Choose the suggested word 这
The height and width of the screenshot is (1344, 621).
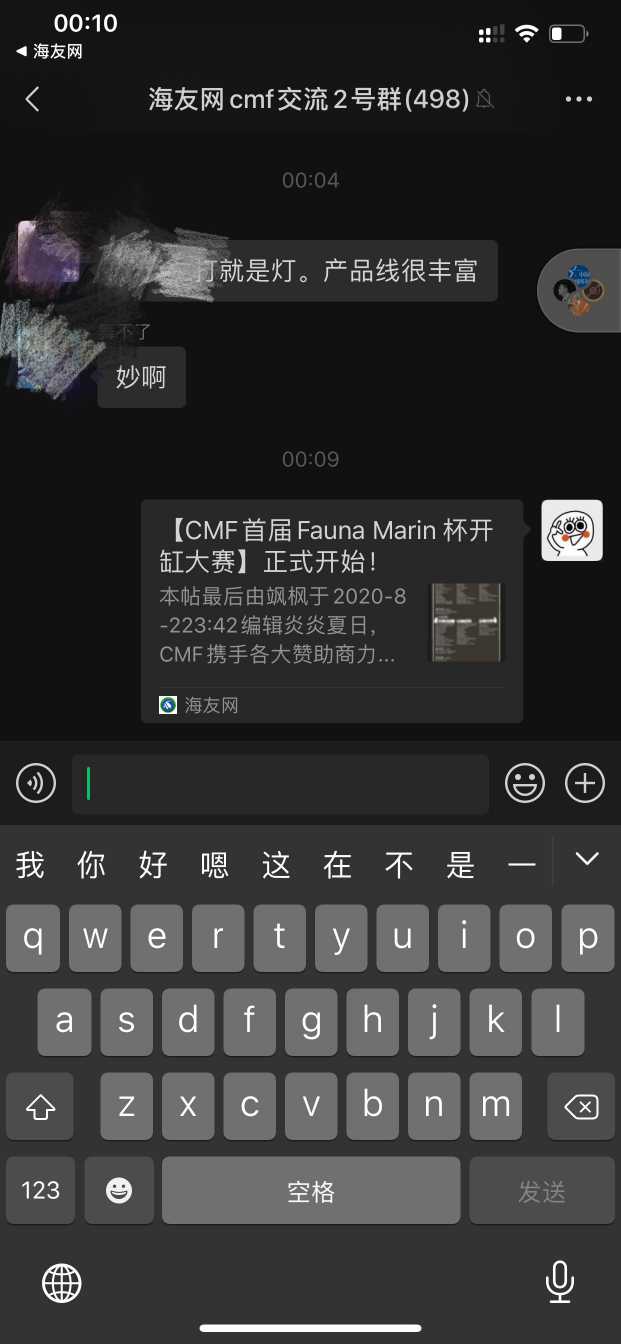click(276, 865)
